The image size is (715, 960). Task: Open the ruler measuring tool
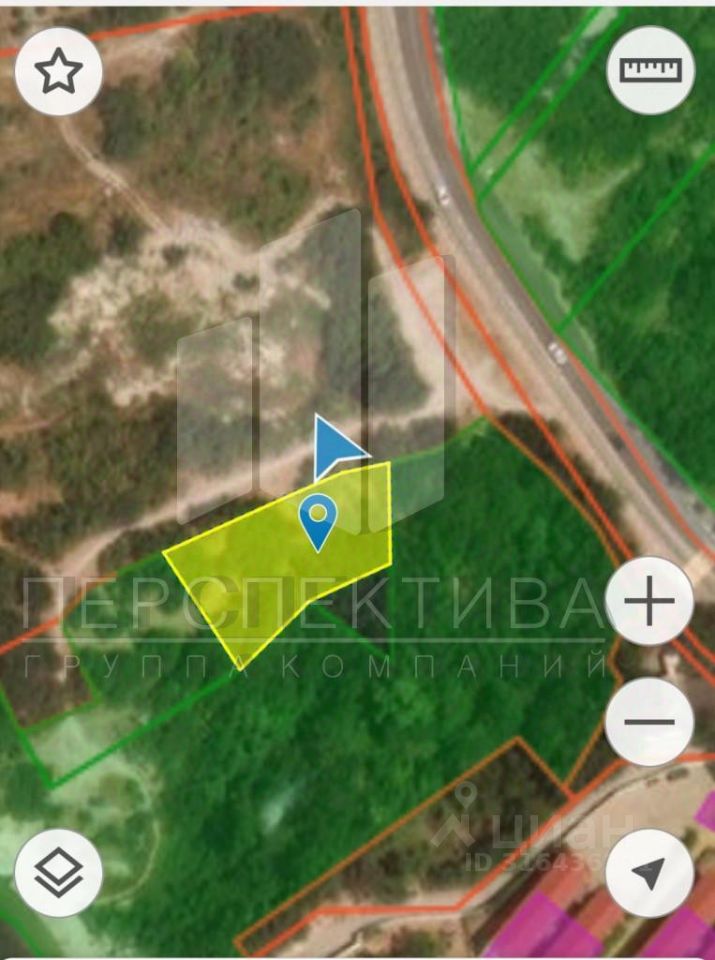650,69
